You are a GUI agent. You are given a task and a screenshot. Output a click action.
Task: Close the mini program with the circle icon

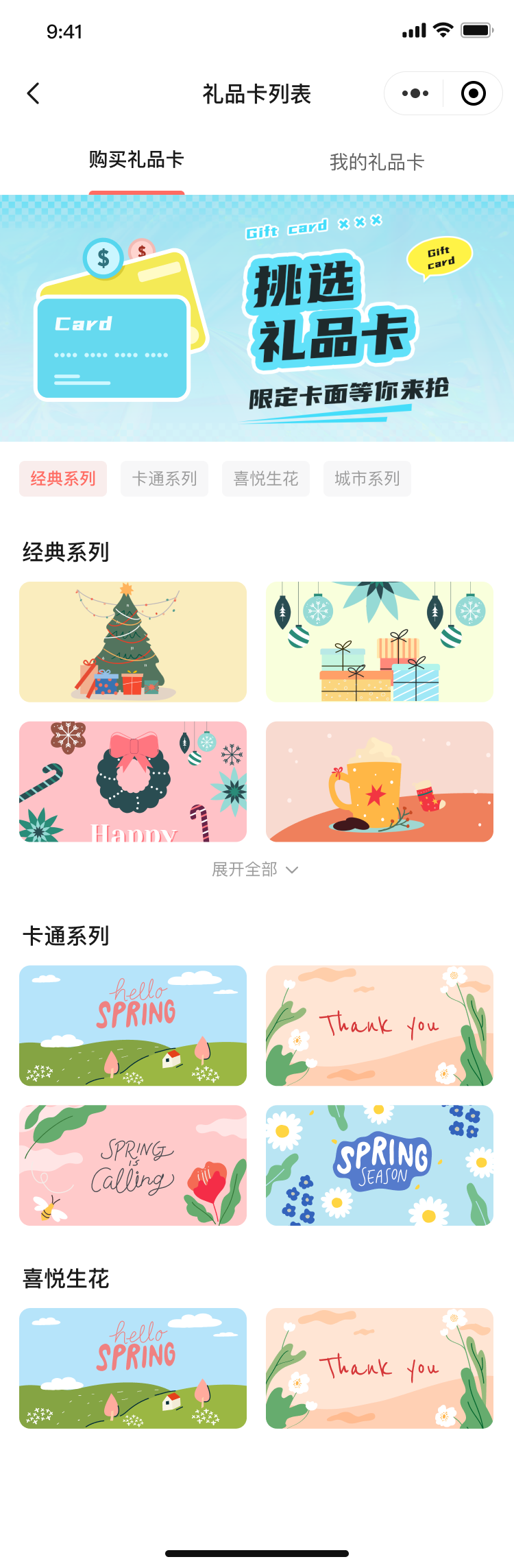pyautogui.click(x=473, y=93)
